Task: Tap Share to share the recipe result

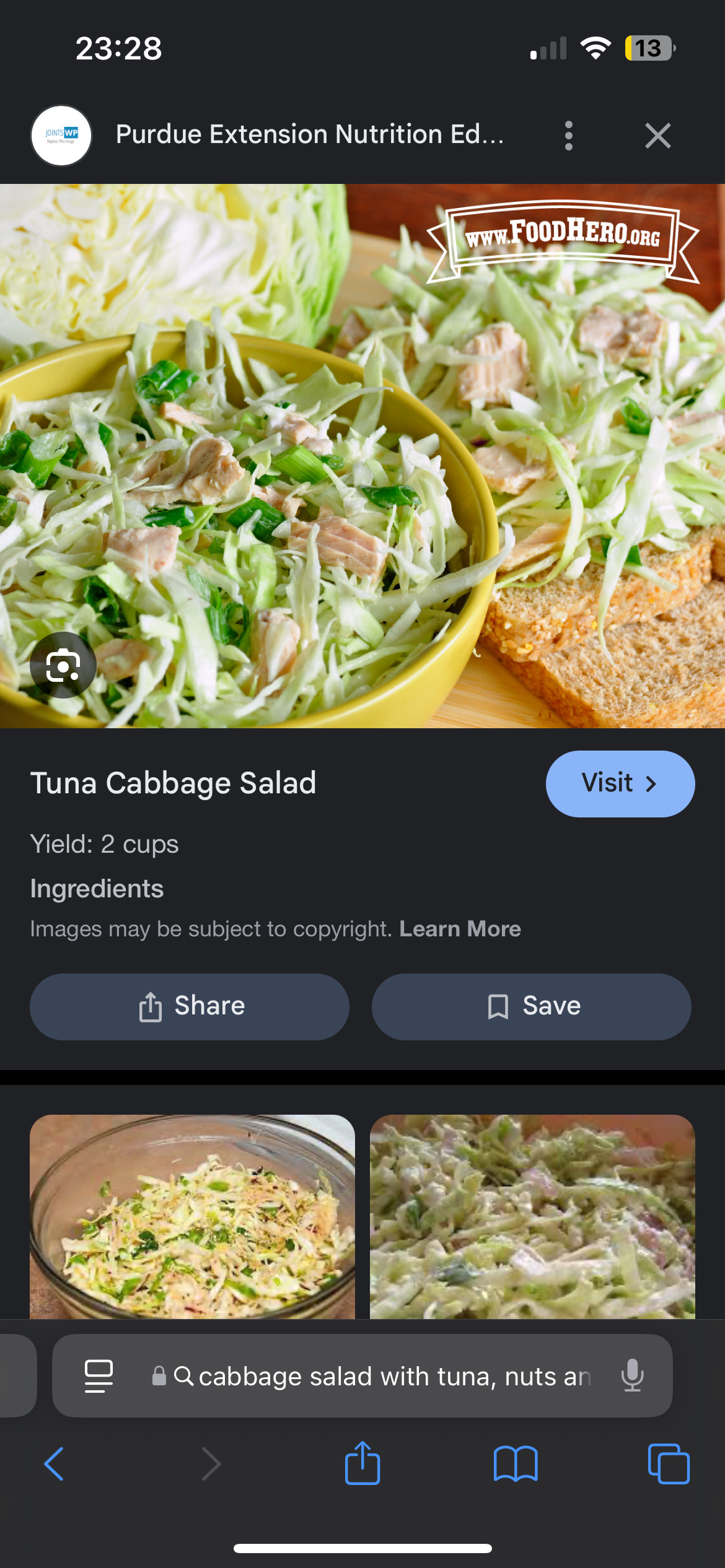Action: click(190, 1006)
